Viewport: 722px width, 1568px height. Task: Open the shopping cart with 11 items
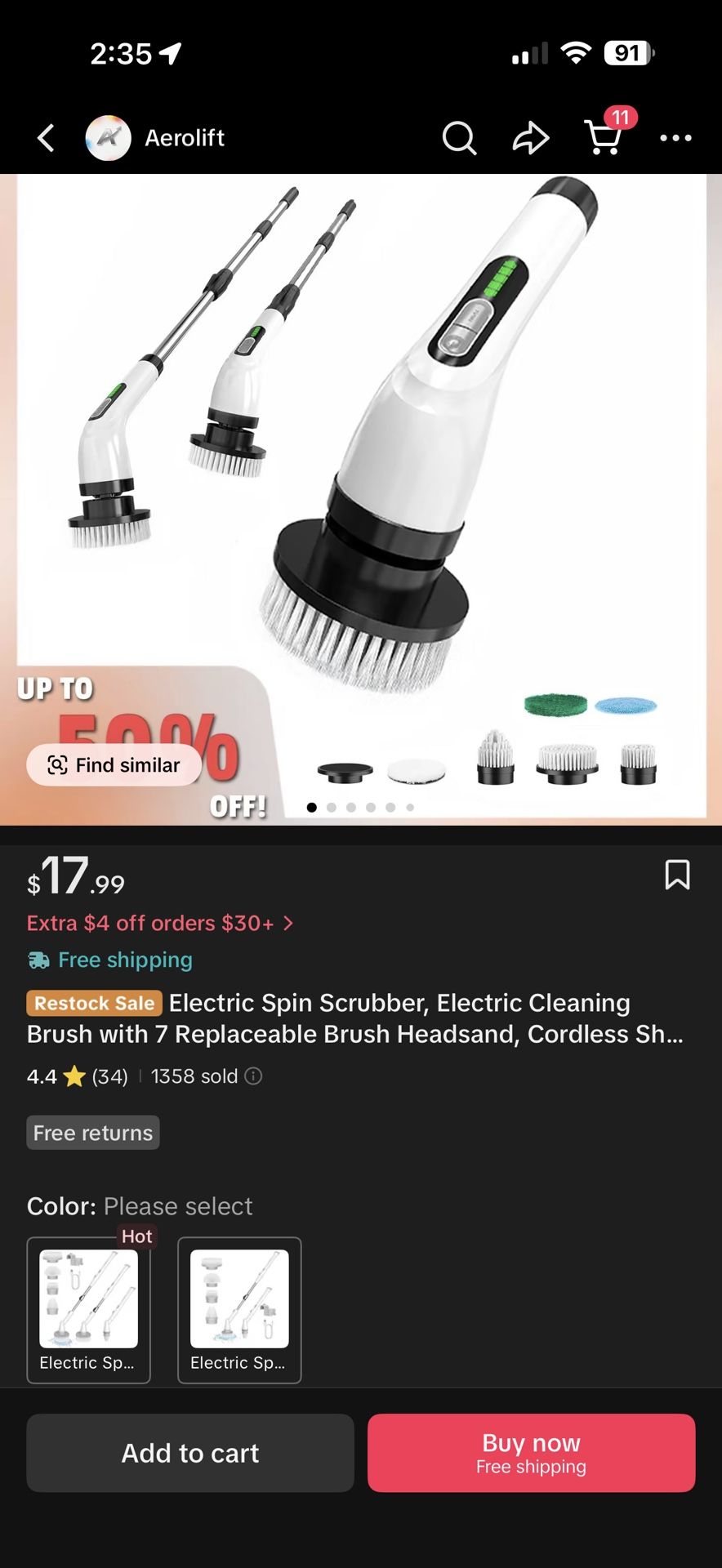[x=604, y=138]
